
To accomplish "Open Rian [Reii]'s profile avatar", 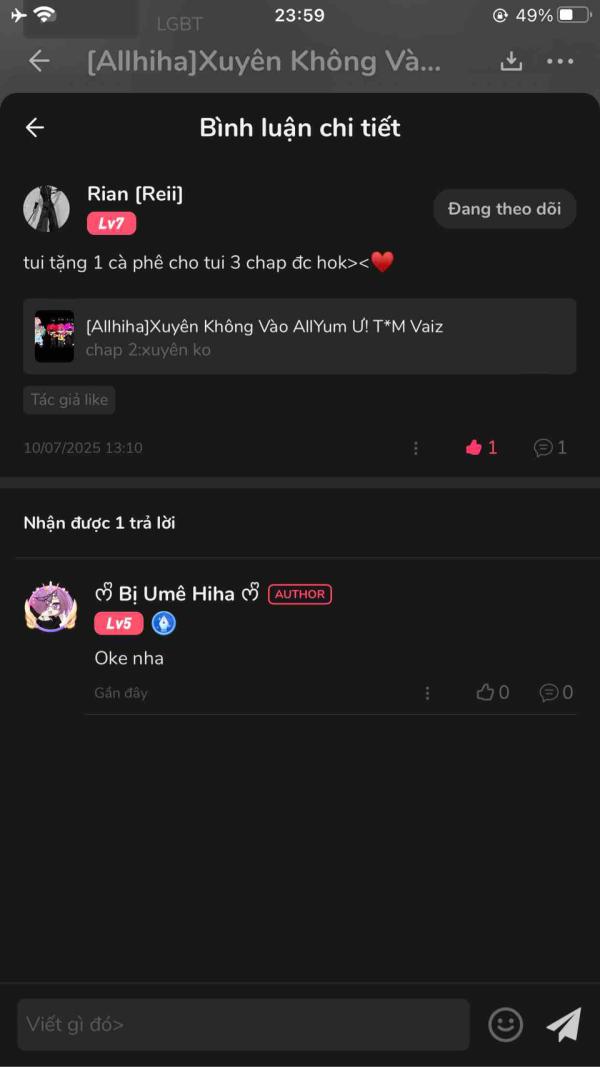I will pos(47,208).
